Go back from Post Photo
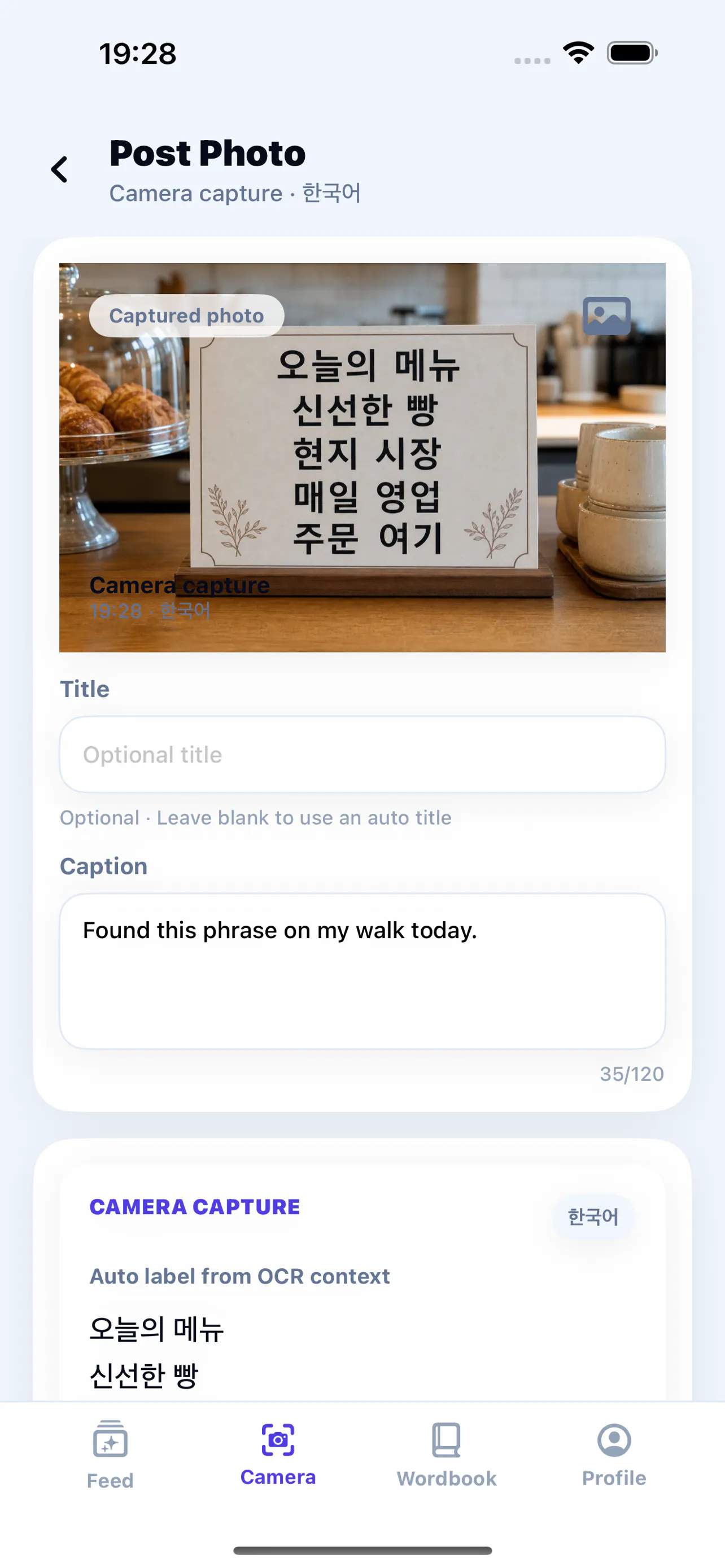725x1568 pixels. coord(60,169)
